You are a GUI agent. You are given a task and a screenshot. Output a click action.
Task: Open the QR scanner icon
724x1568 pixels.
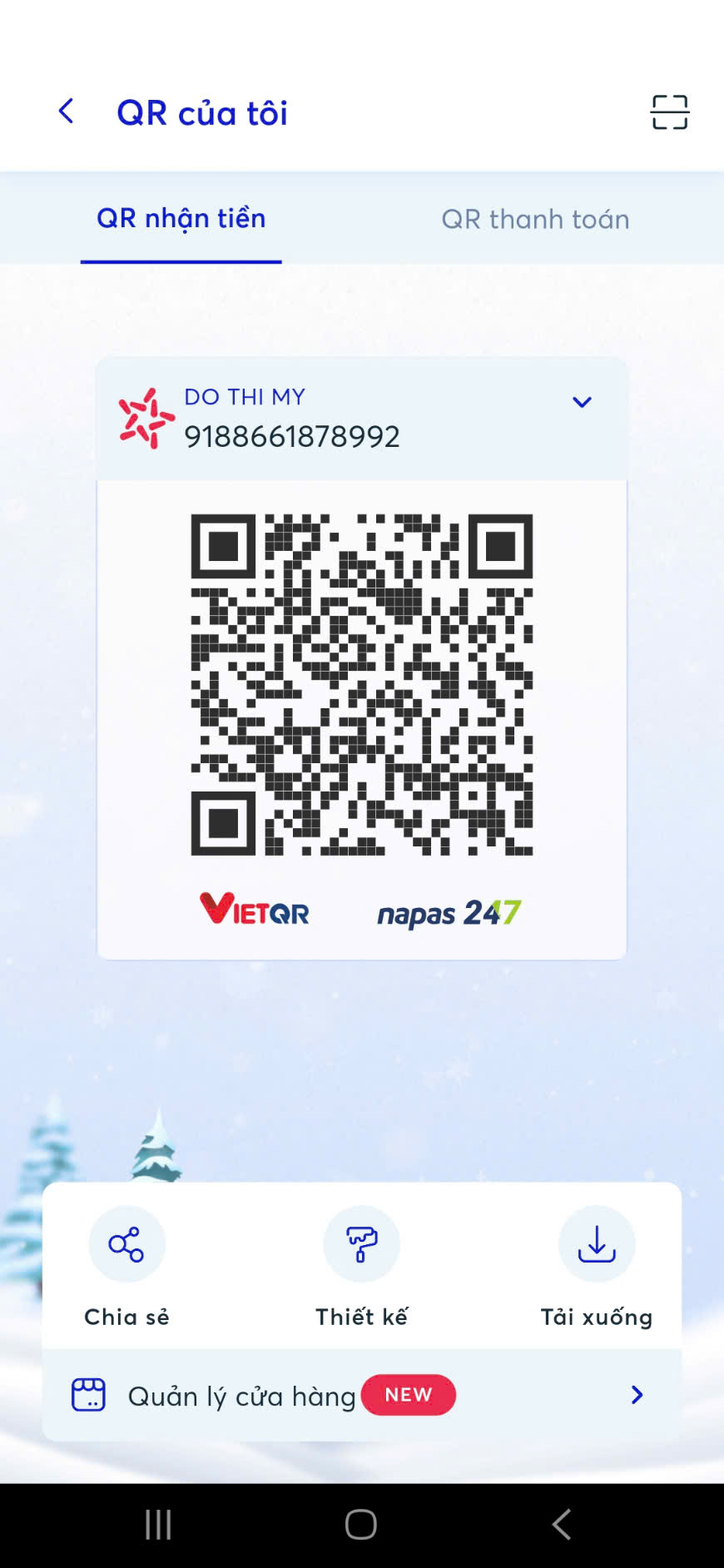point(669,112)
